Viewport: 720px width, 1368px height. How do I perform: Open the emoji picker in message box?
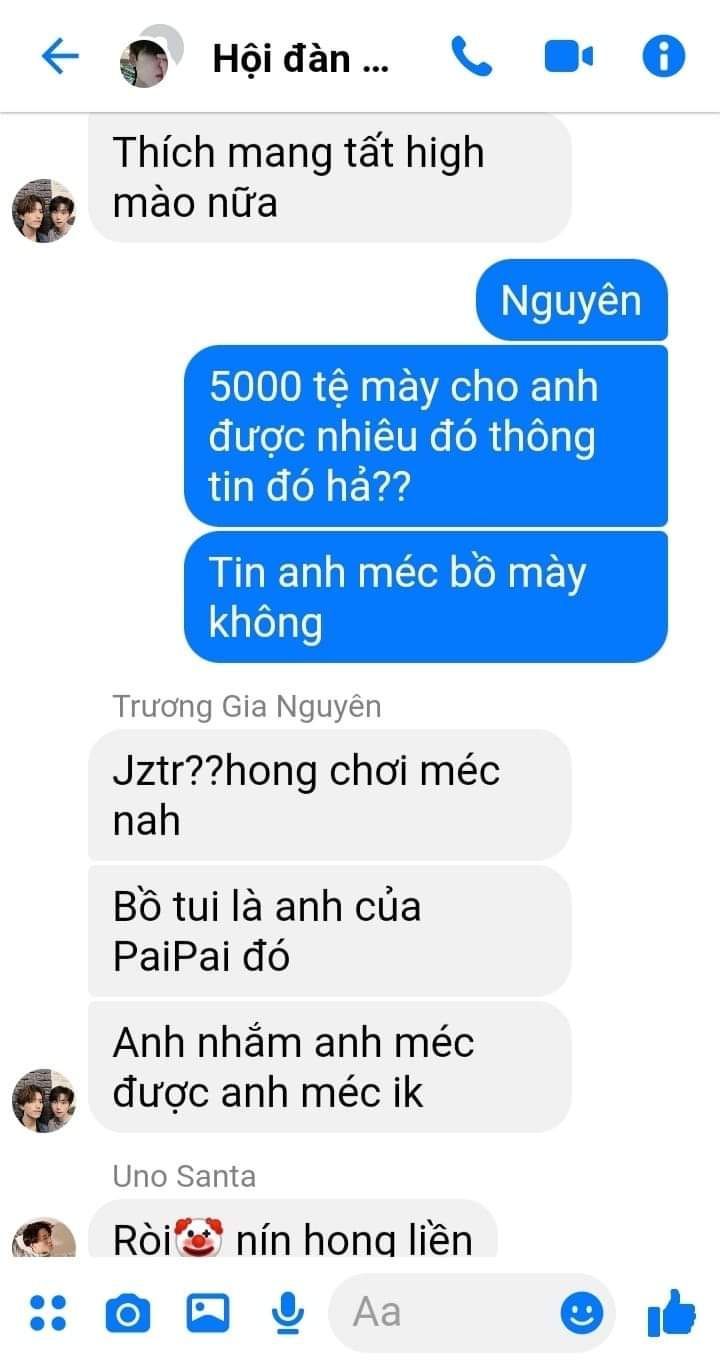581,1312
